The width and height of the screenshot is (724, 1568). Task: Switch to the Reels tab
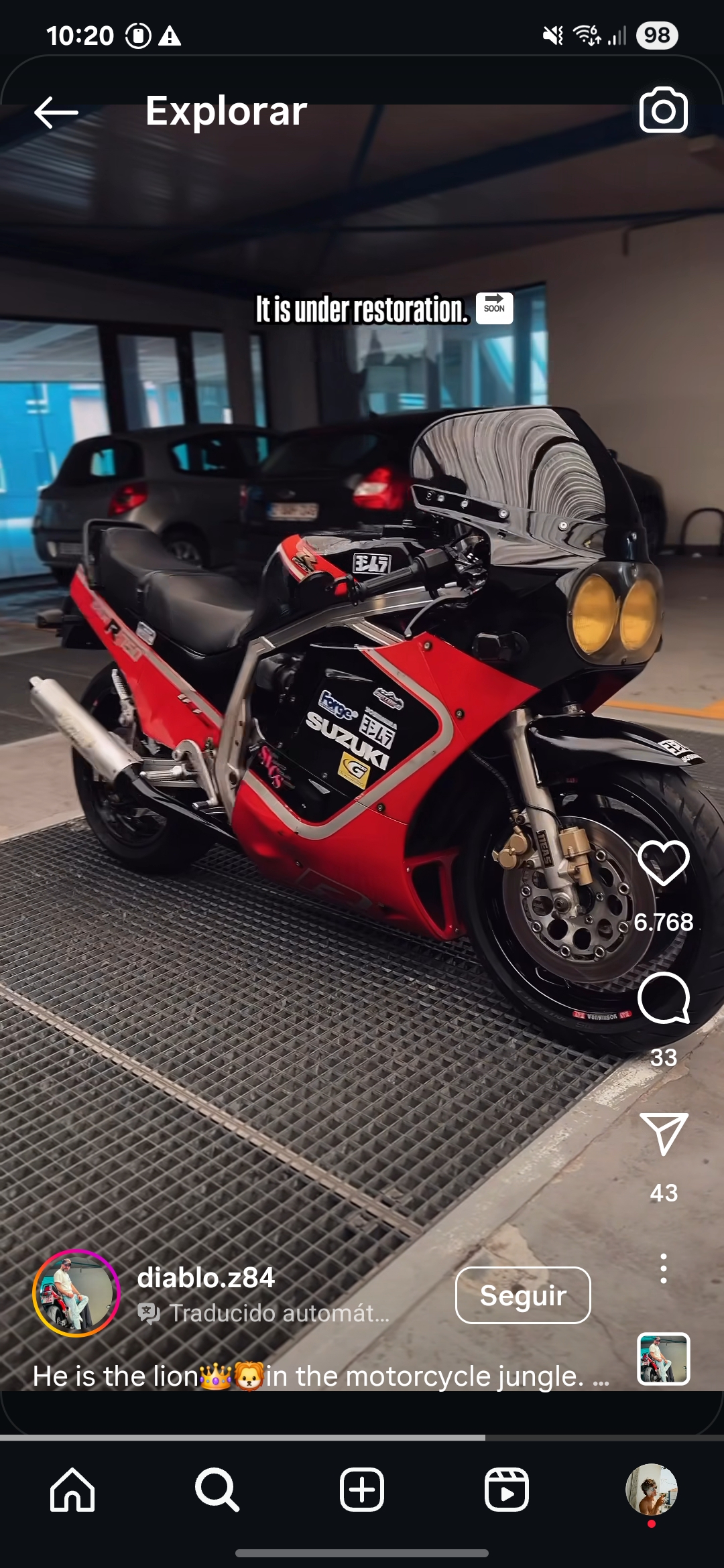click(506, 1490)
